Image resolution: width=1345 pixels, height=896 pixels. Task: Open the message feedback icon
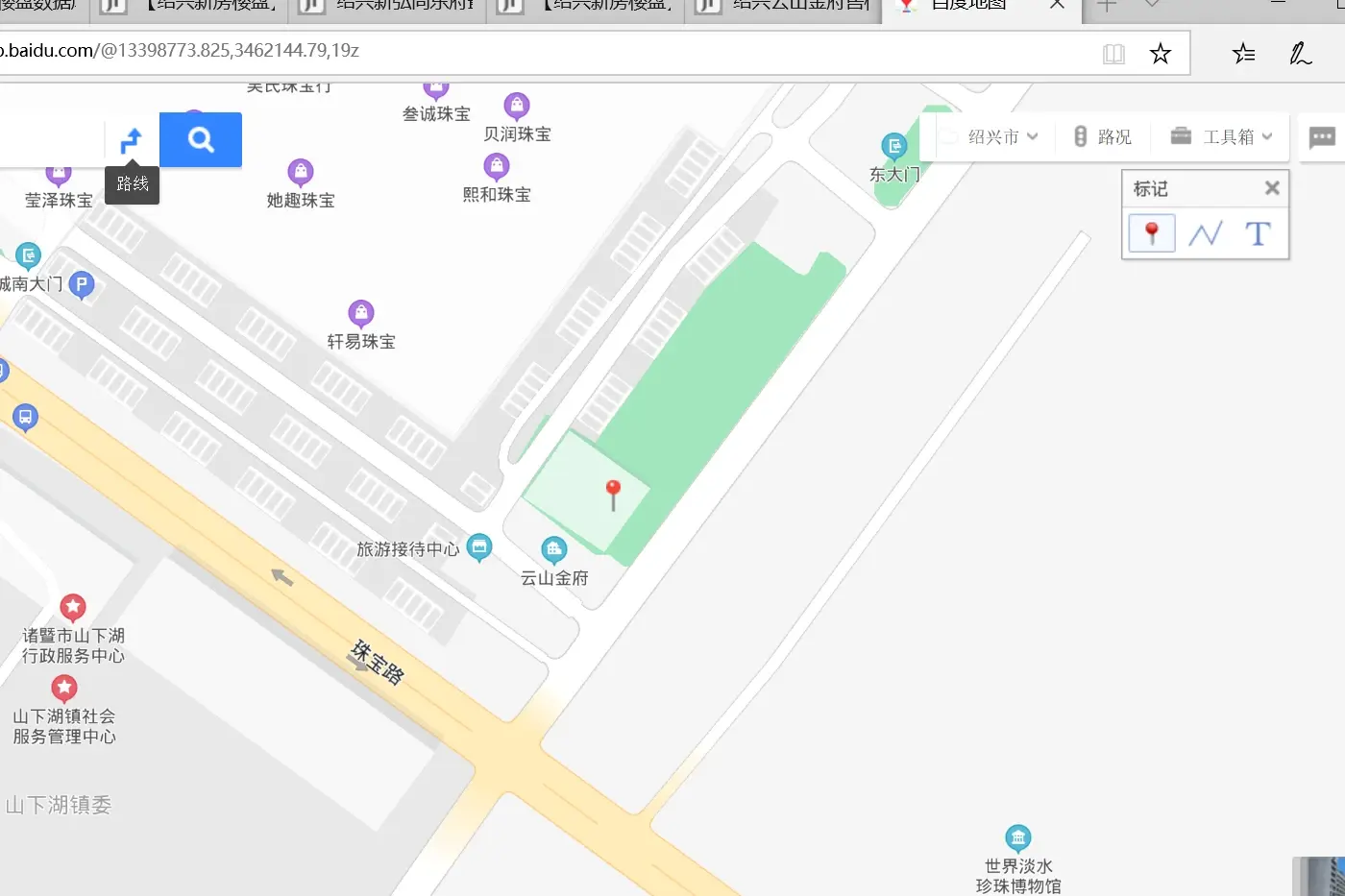tap(1322, 137)
